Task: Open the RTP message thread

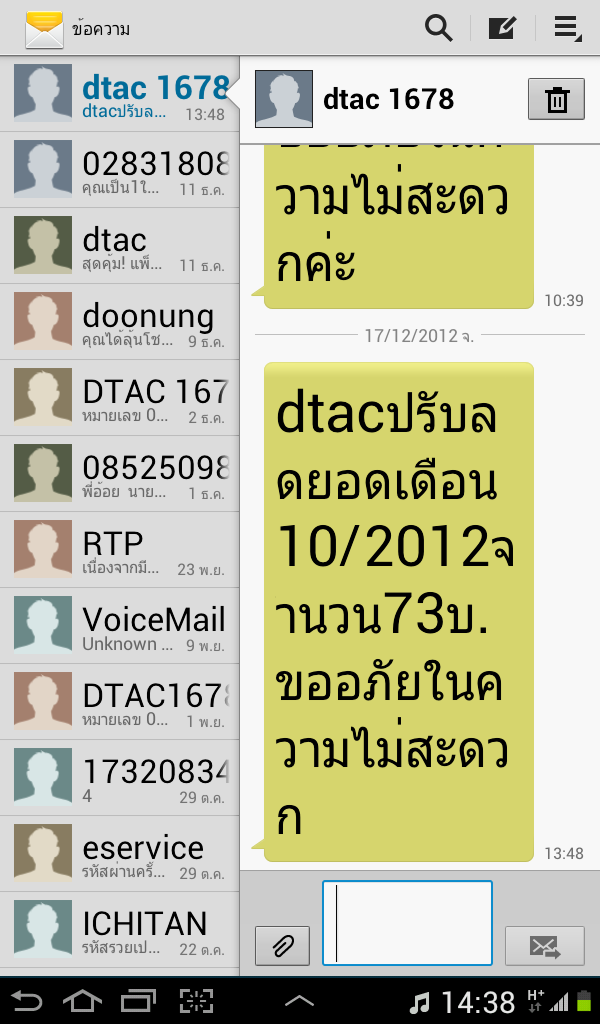Action: coord(119,550)
